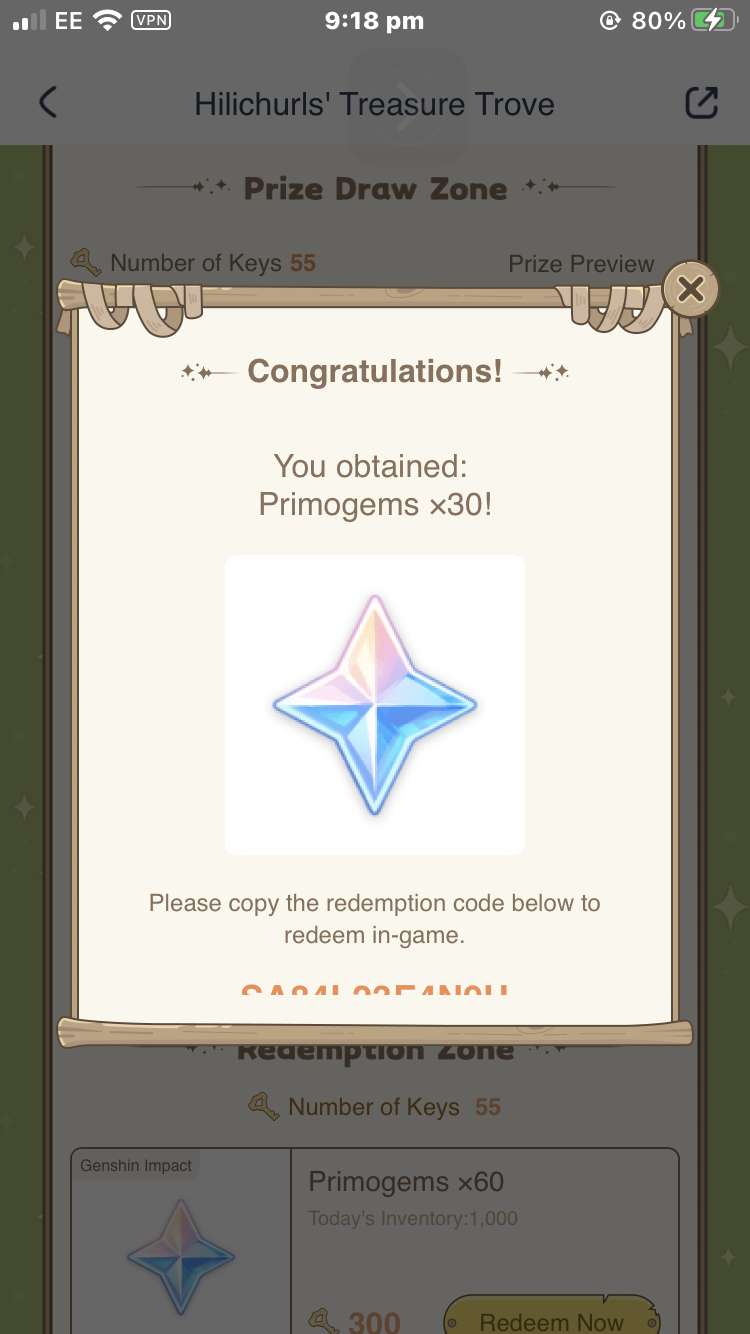Close the Congratulations prize dialog
The image size is (750, 1334).
click(x=690, y=289)
